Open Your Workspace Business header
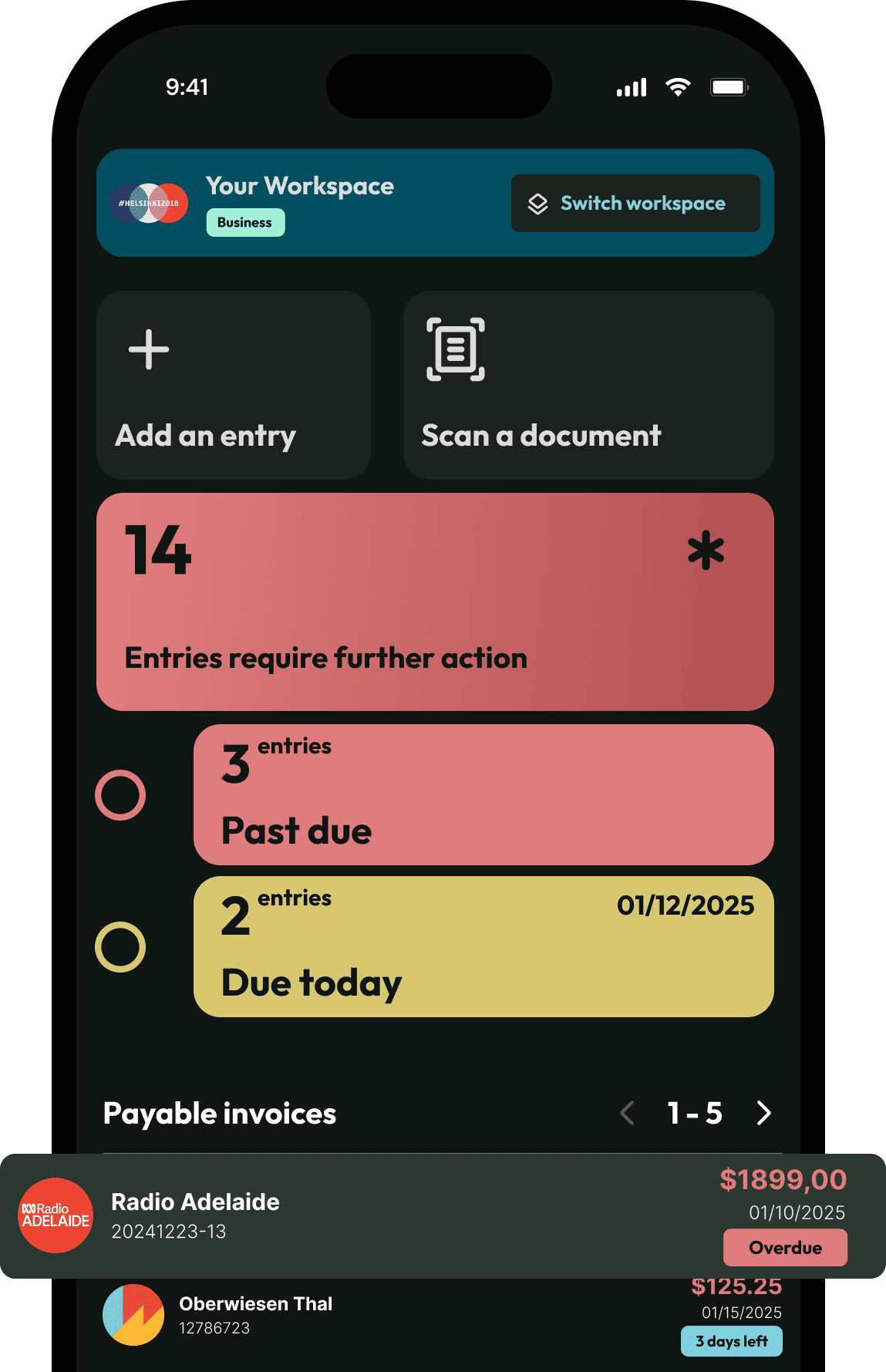Viewport: 886px width, 1372px height. [301, 203]
